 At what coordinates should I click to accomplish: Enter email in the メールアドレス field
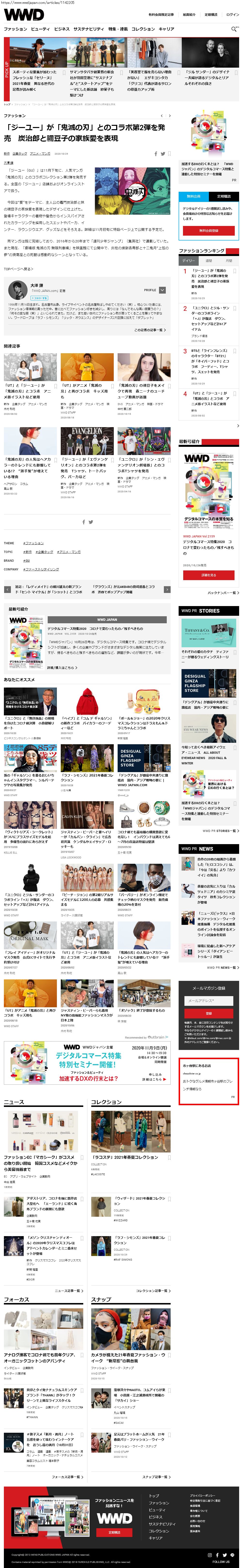click(x=208, y=1001)
